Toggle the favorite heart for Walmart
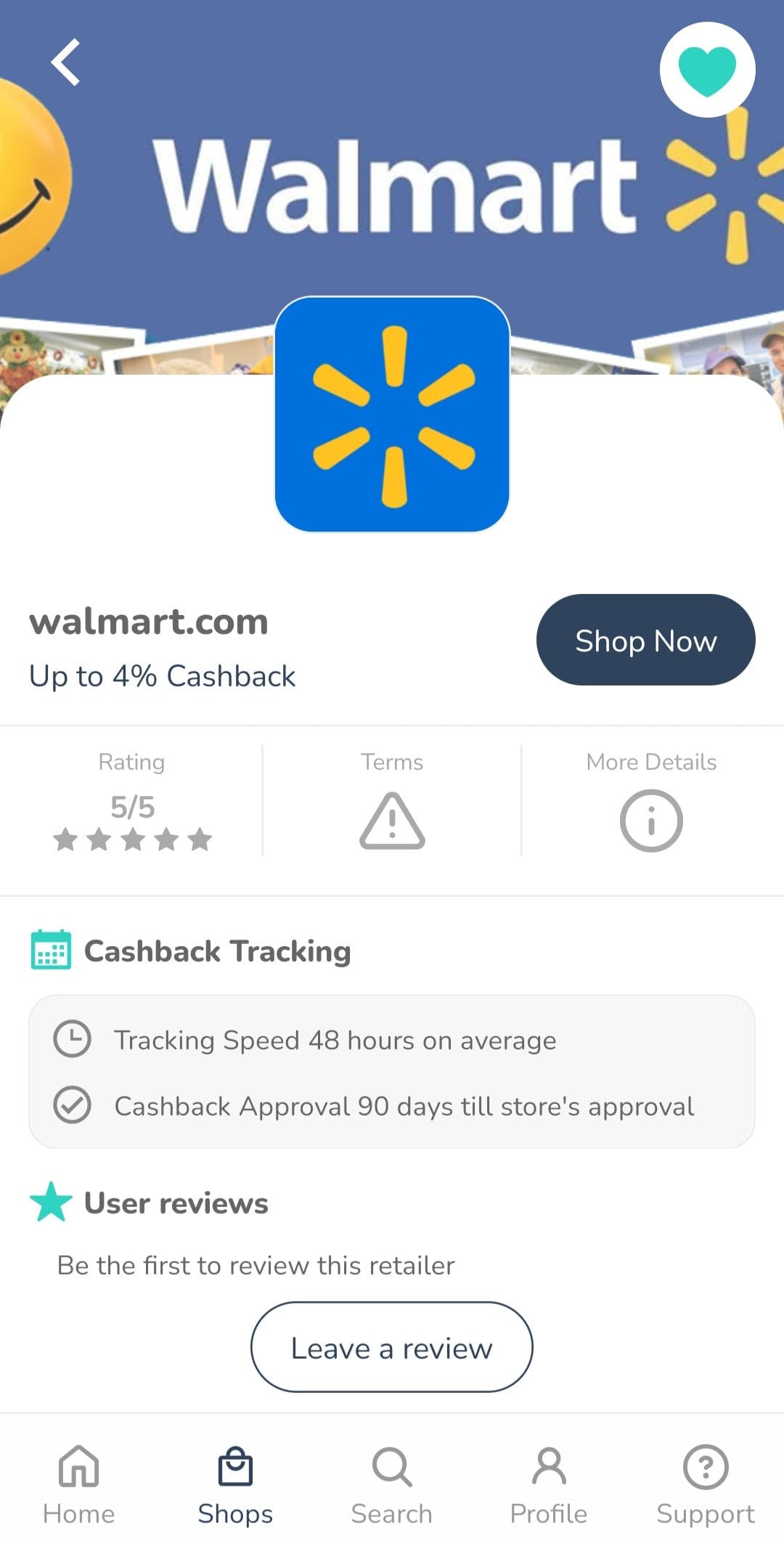This screenshot has height=1541, width=784. click(707, 70)
